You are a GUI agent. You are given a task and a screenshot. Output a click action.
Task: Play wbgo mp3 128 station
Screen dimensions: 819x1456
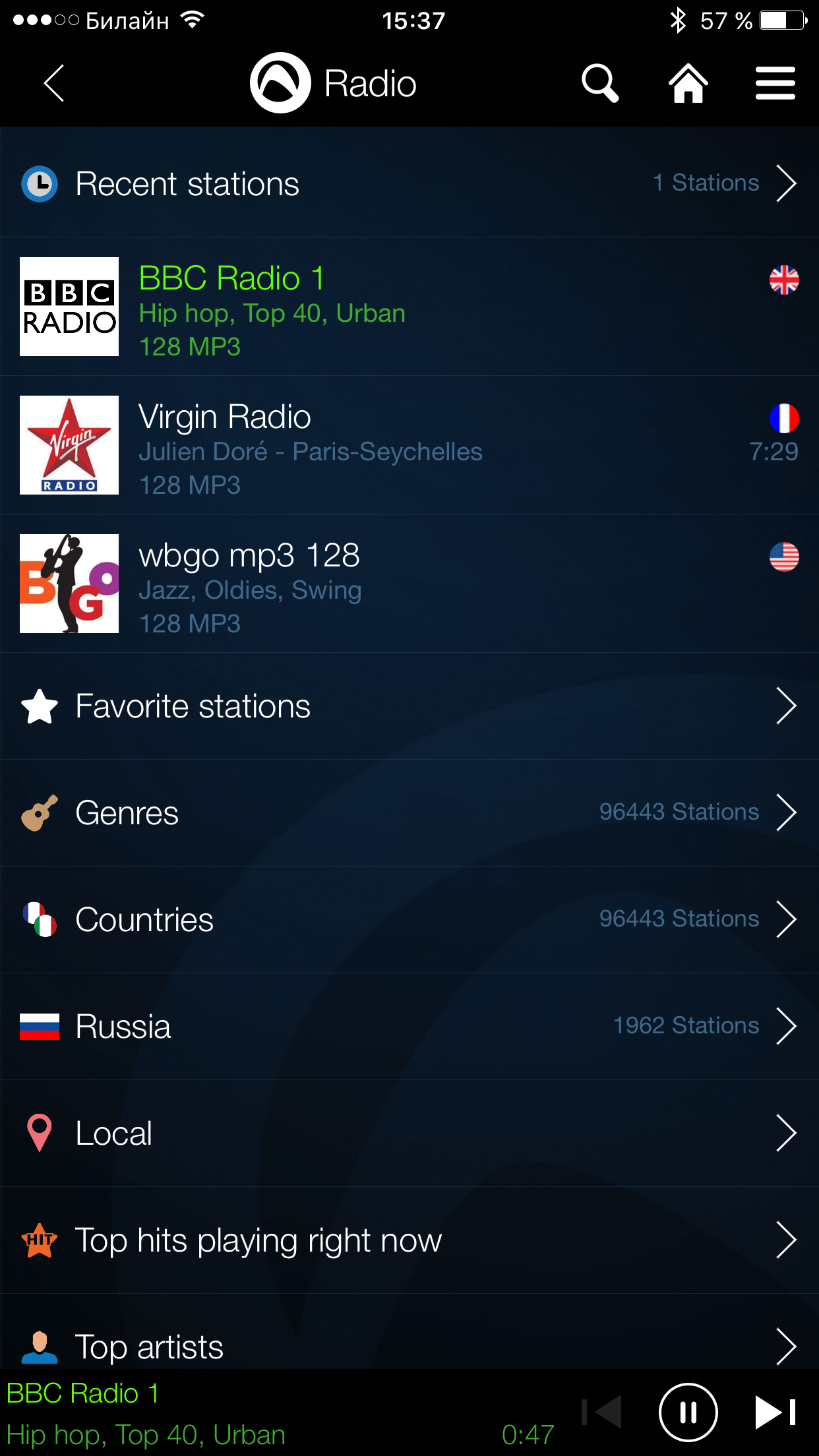pyautogui.click(x=409, y=584)
